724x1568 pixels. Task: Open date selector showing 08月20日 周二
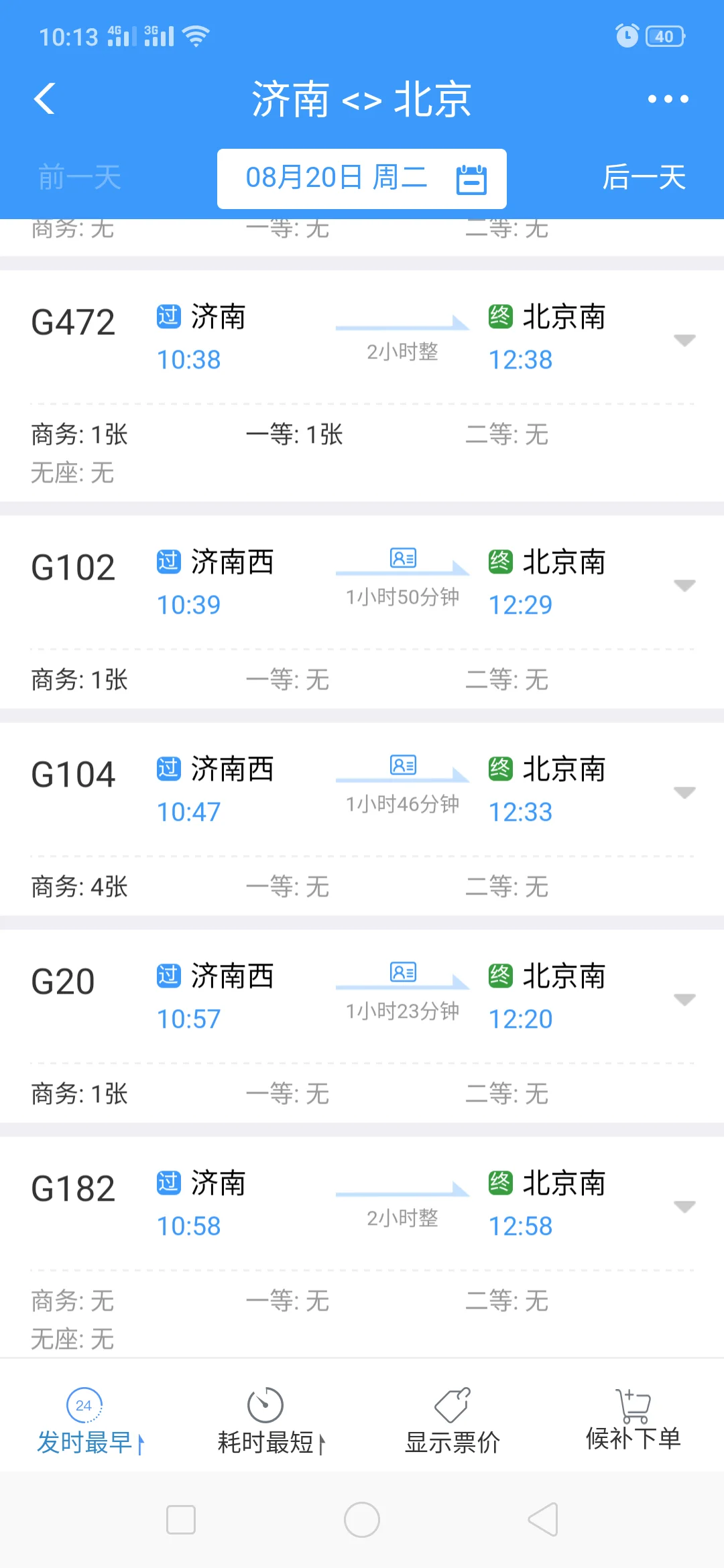pyautogui.click(x=339, y=178)
